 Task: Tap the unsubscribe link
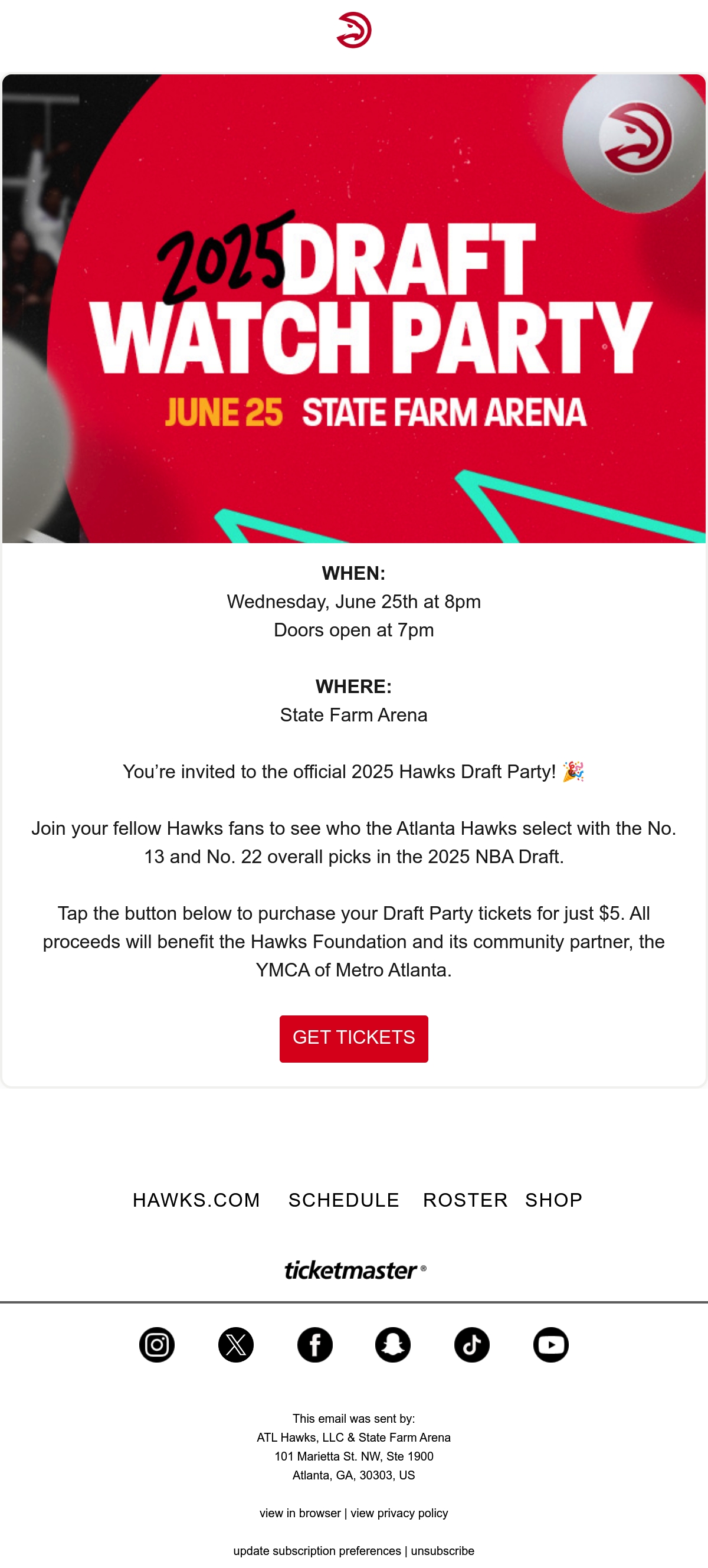(442, 1550)
